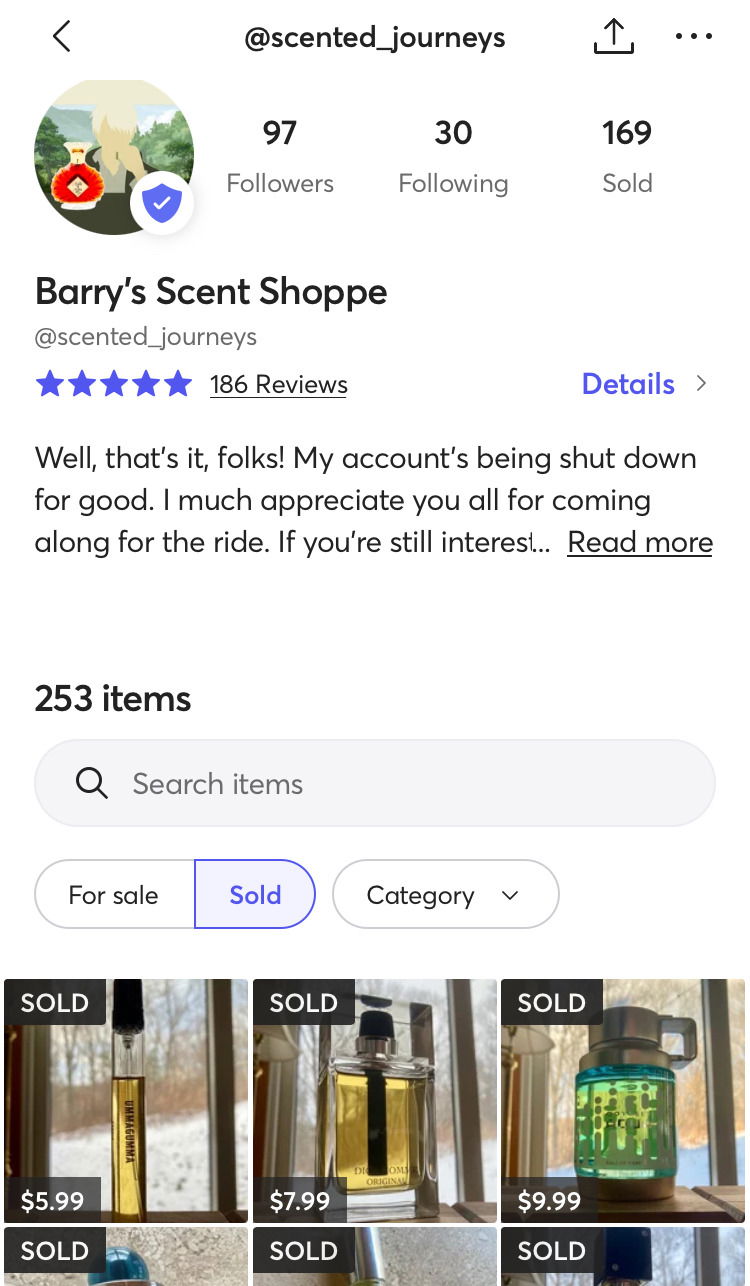
Task: Tap the Search items field
Action: pos(375,784)
